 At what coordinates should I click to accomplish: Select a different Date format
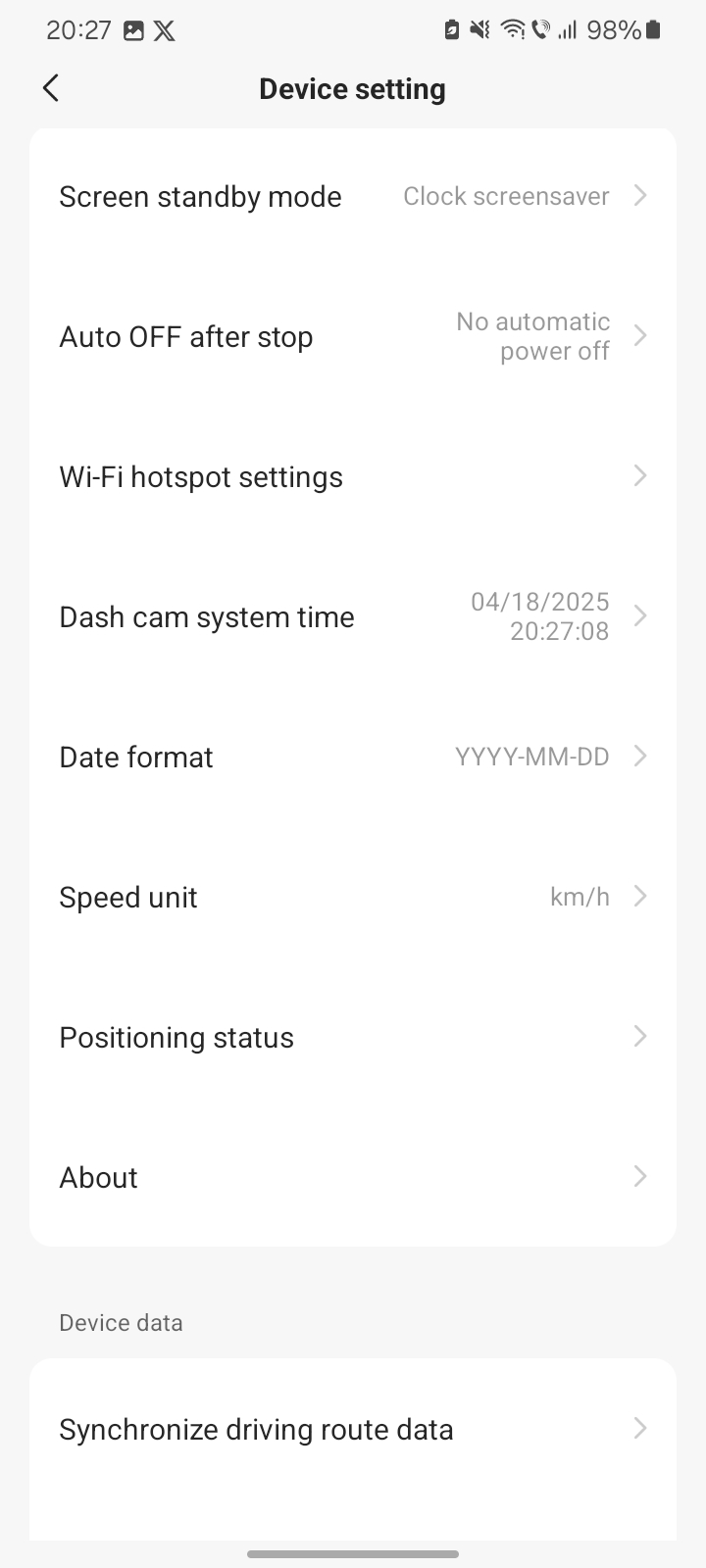point(353,758)
